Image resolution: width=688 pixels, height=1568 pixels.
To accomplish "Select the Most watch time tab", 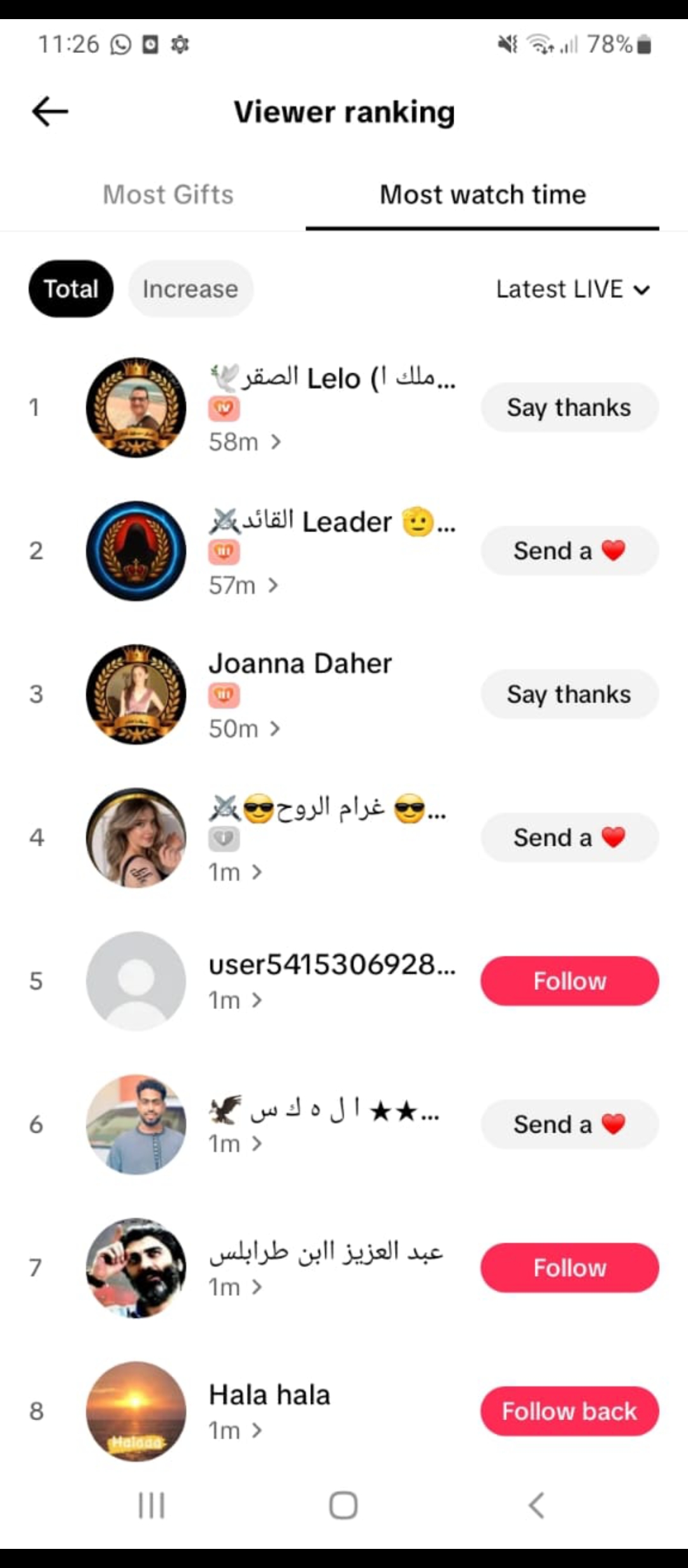I will coord(482,194).
